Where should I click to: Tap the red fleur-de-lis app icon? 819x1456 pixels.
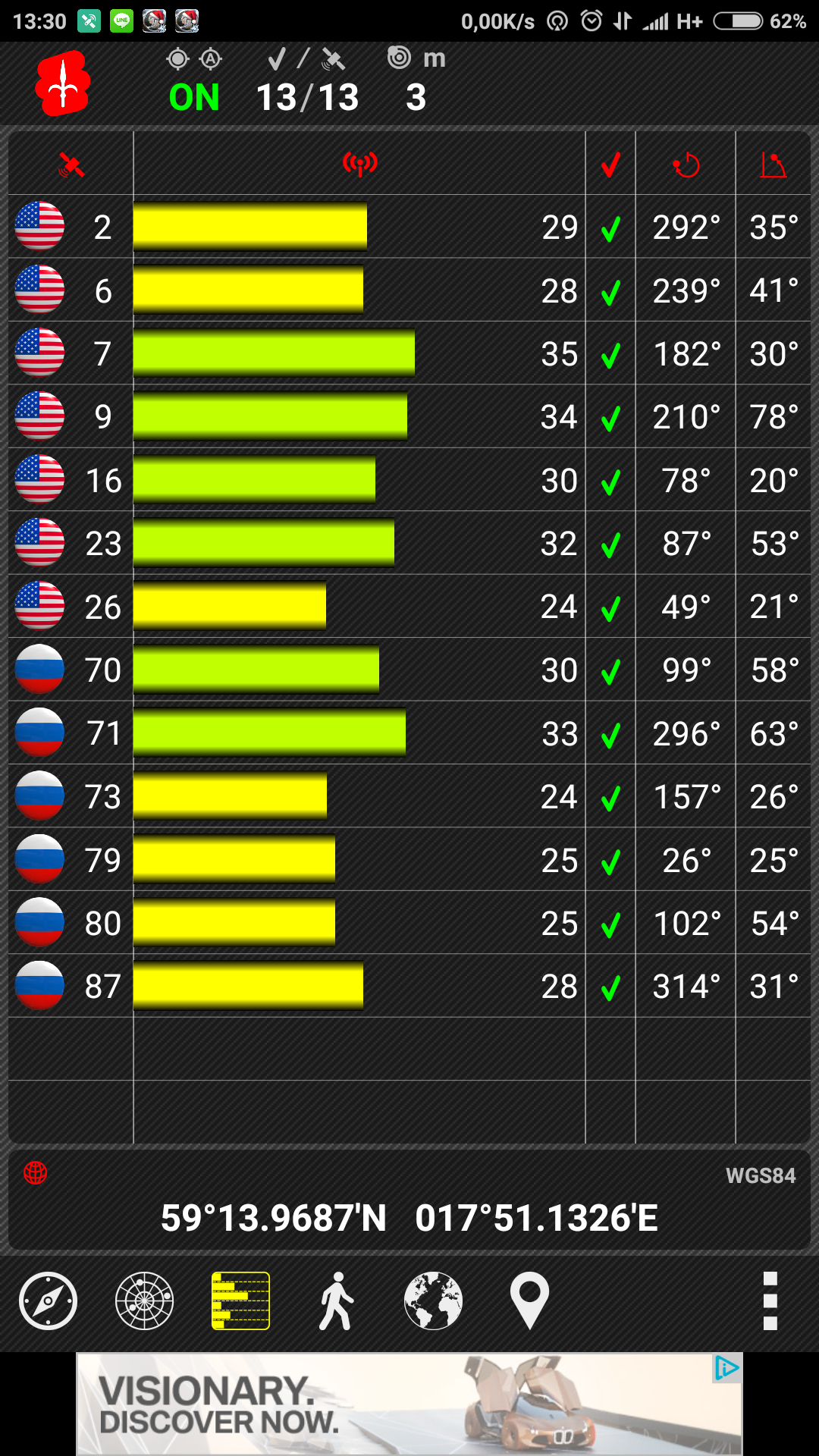coord(63,83)
